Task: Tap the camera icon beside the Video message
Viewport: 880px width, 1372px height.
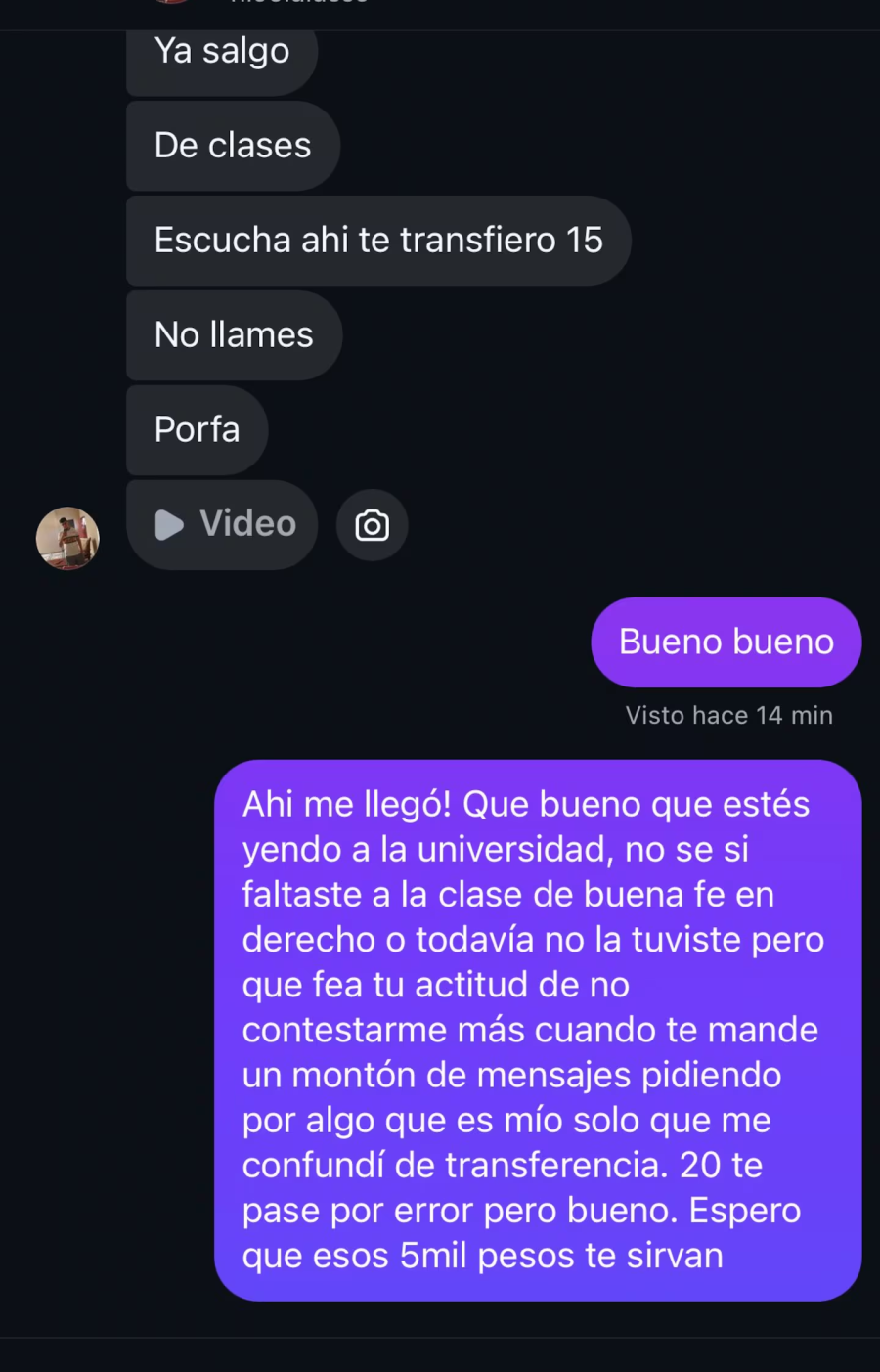Action: (x=372, y=525)
